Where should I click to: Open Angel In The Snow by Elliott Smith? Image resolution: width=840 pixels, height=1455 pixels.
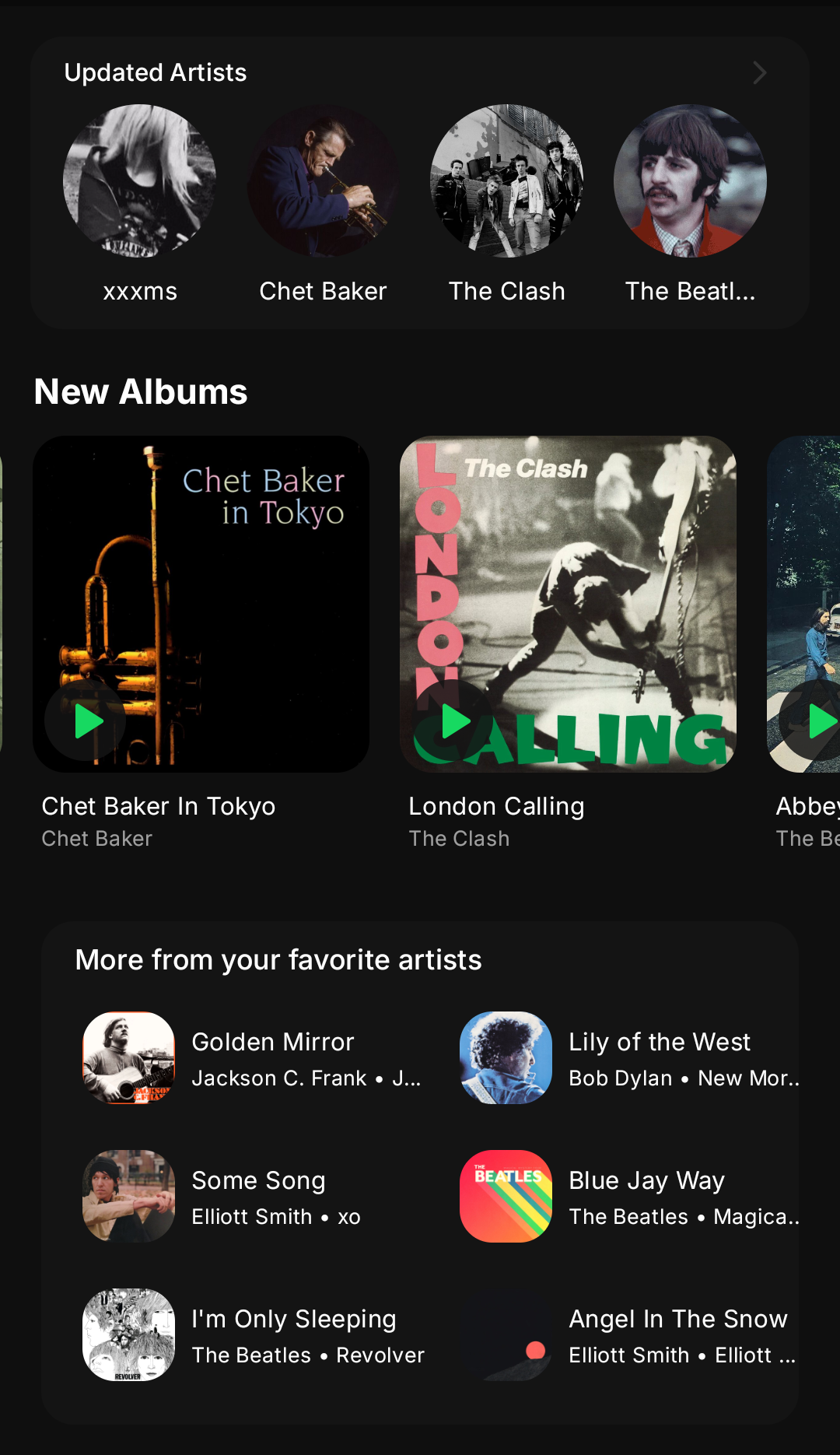pos(630,1335)
